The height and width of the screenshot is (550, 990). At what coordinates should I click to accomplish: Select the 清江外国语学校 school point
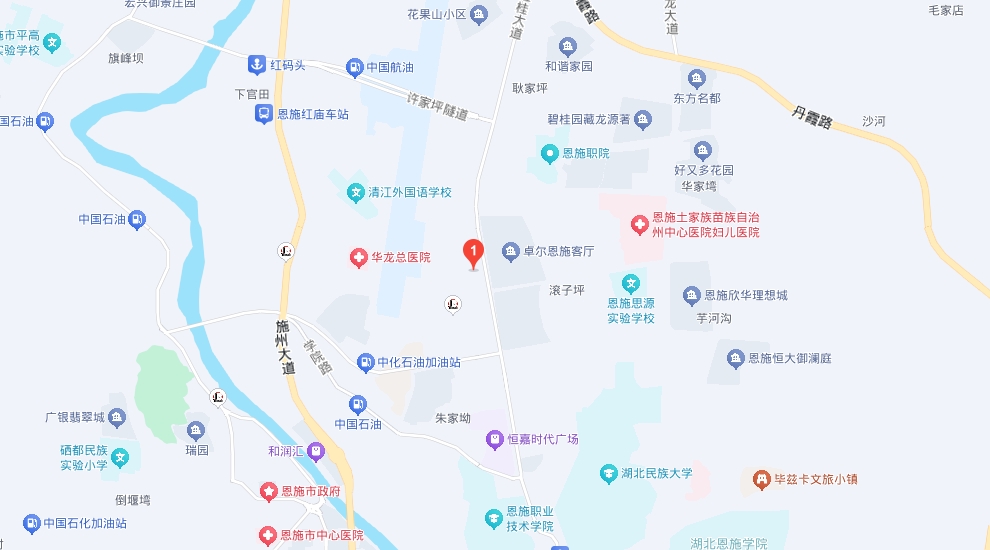[354, 193]
